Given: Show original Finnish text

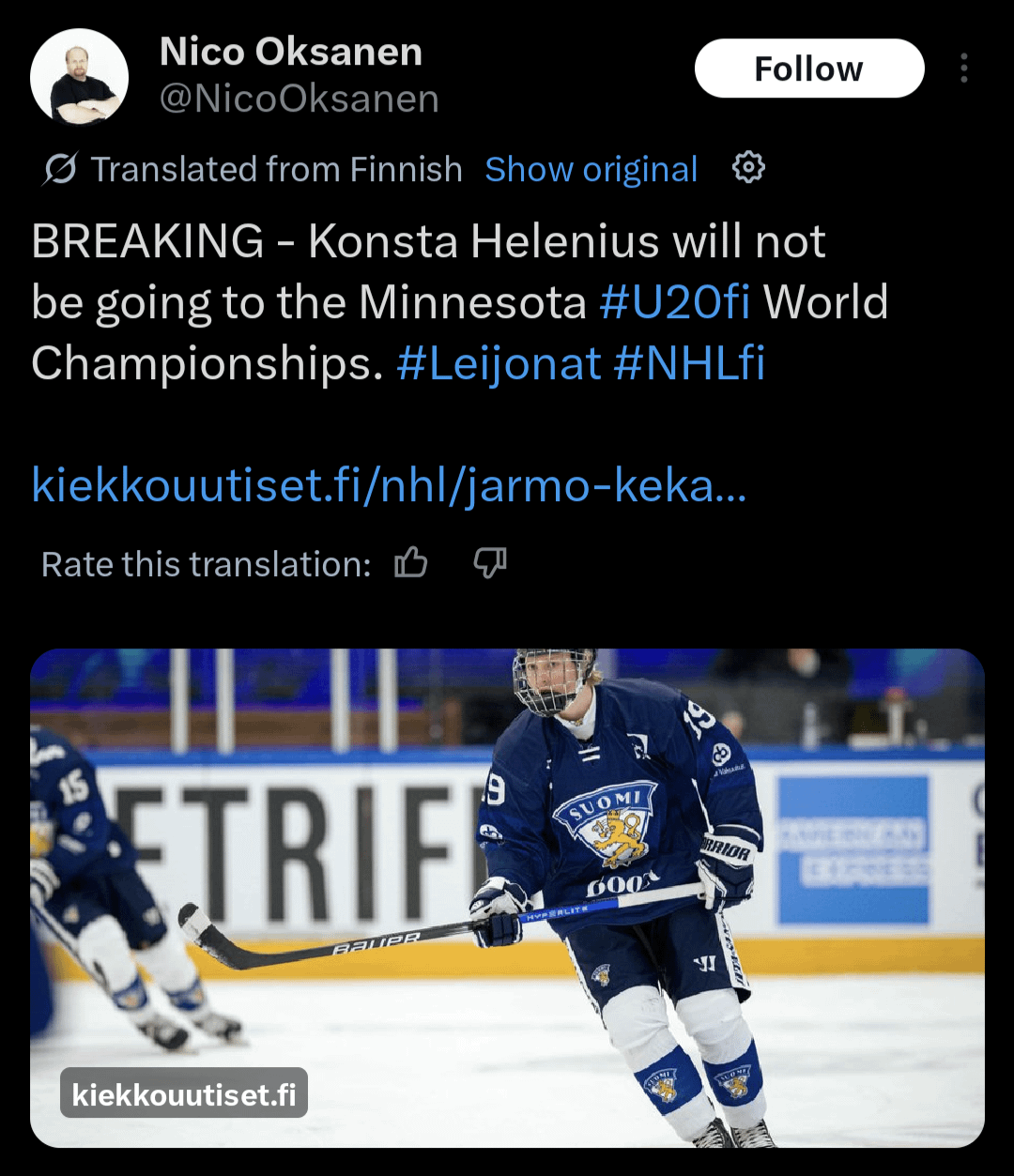Looking at the screenshot, I should coord(591,170).
